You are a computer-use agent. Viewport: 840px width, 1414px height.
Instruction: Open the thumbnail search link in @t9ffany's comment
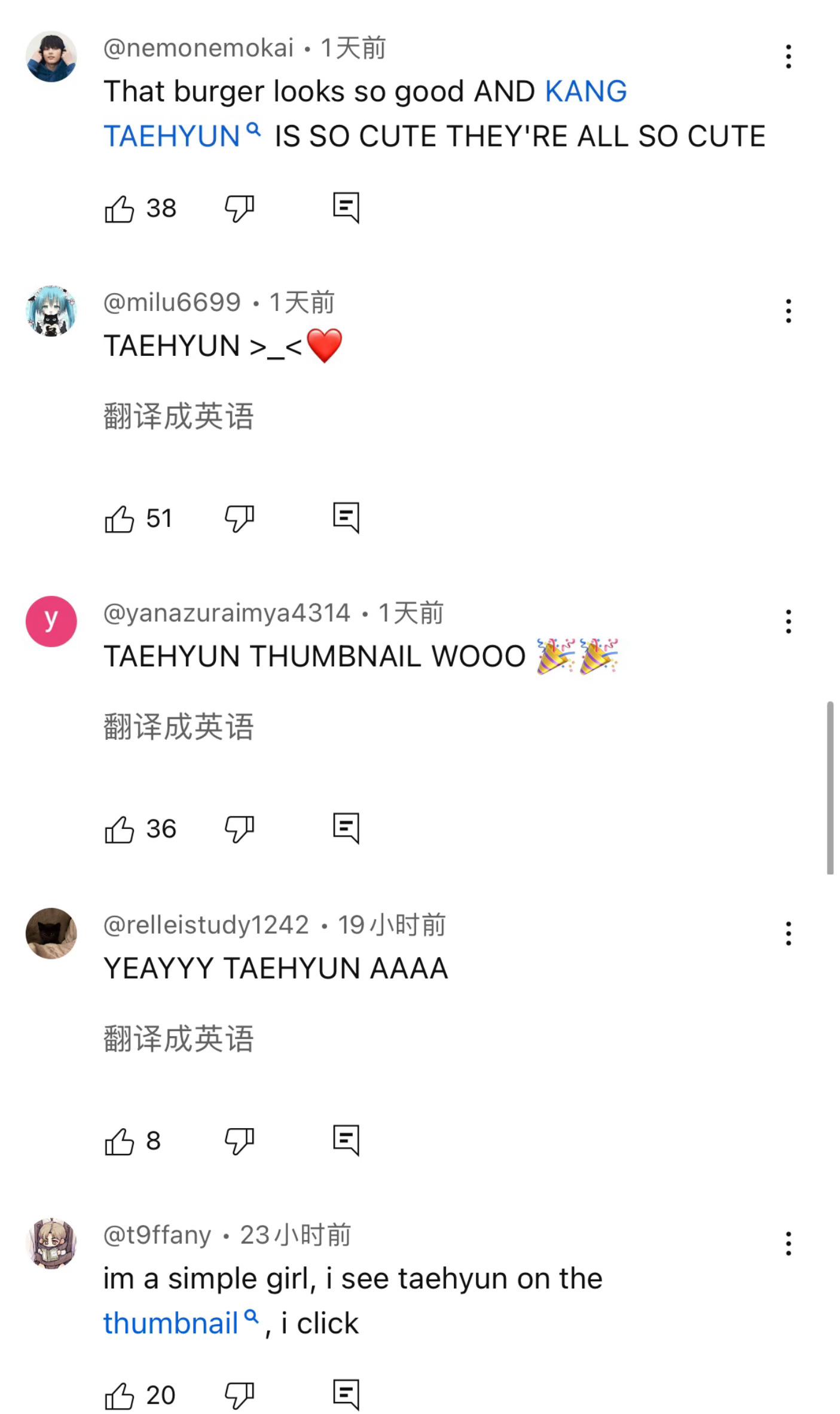coord(181,1323)
